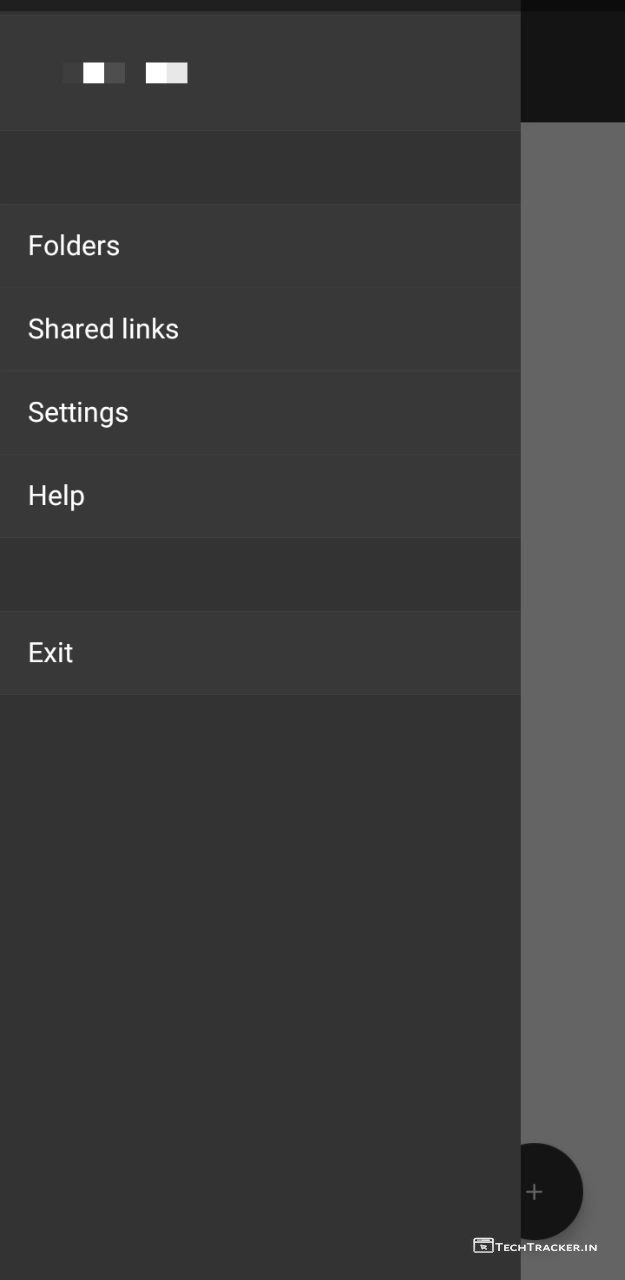Select the Help option
This screenshot has width=625, height=1280.
(56, 495)
